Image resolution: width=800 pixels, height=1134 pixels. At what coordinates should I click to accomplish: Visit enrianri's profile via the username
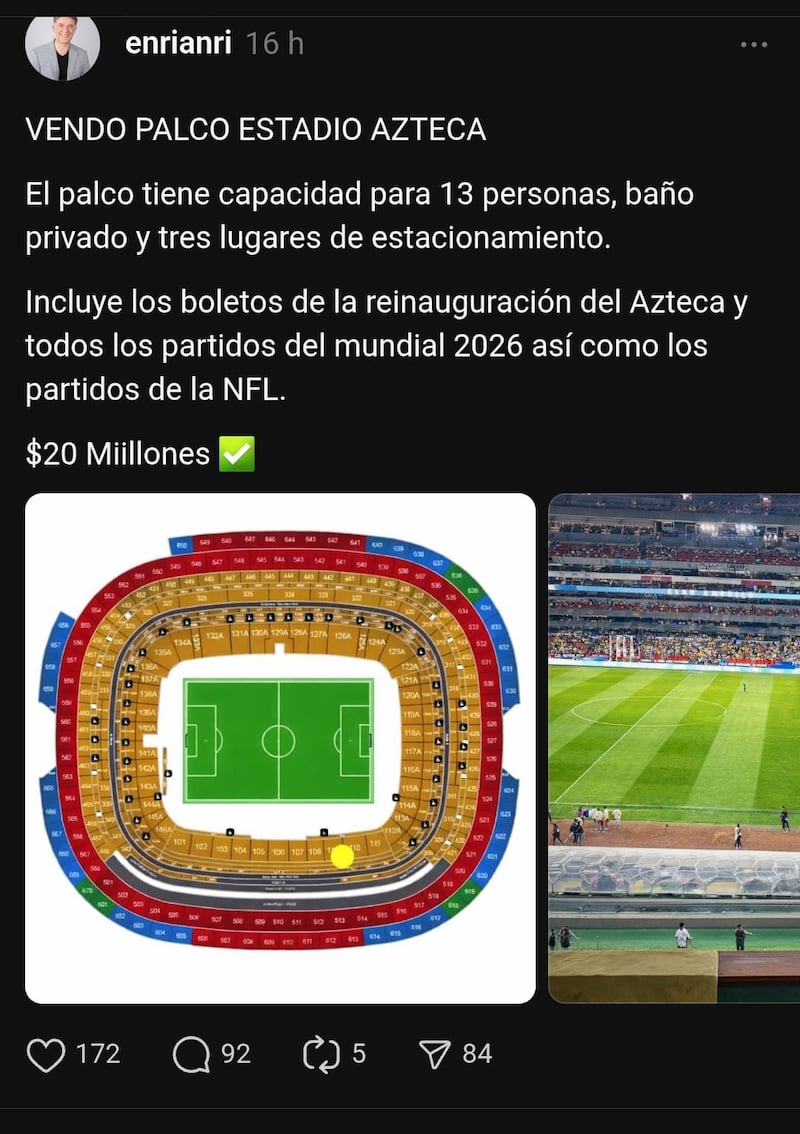pos(181,42)
